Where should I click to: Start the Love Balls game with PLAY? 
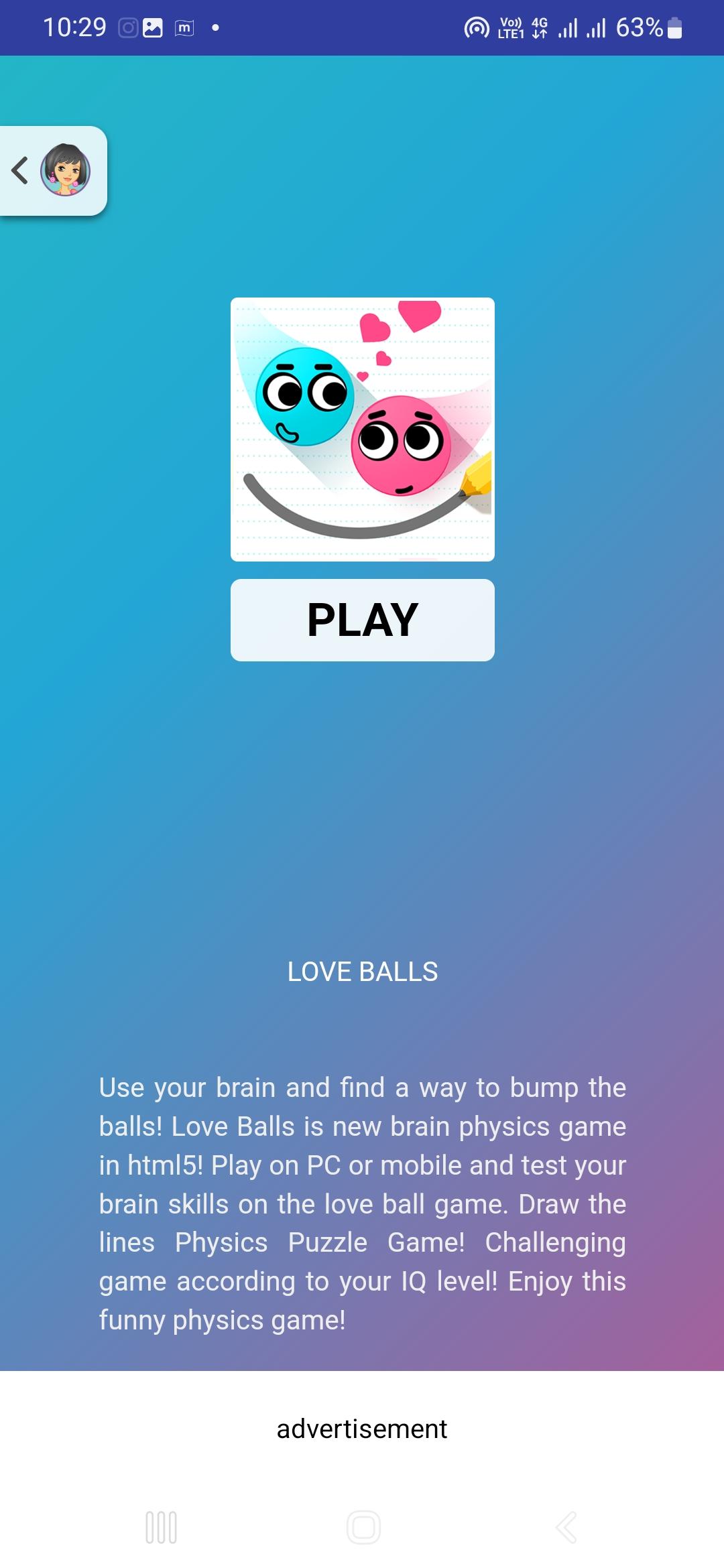(x=362, y=620)
